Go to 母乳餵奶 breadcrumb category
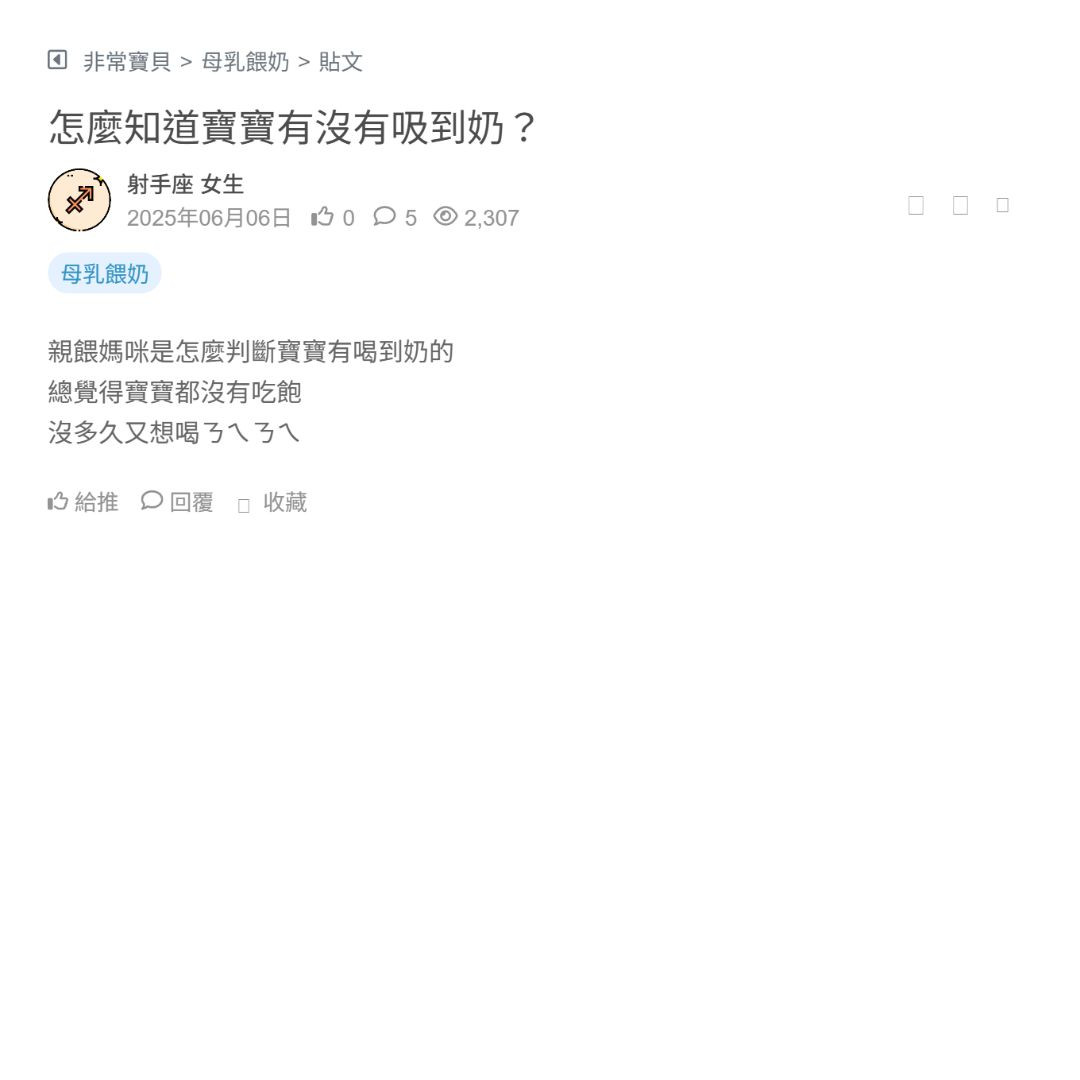 pos(245,62)
